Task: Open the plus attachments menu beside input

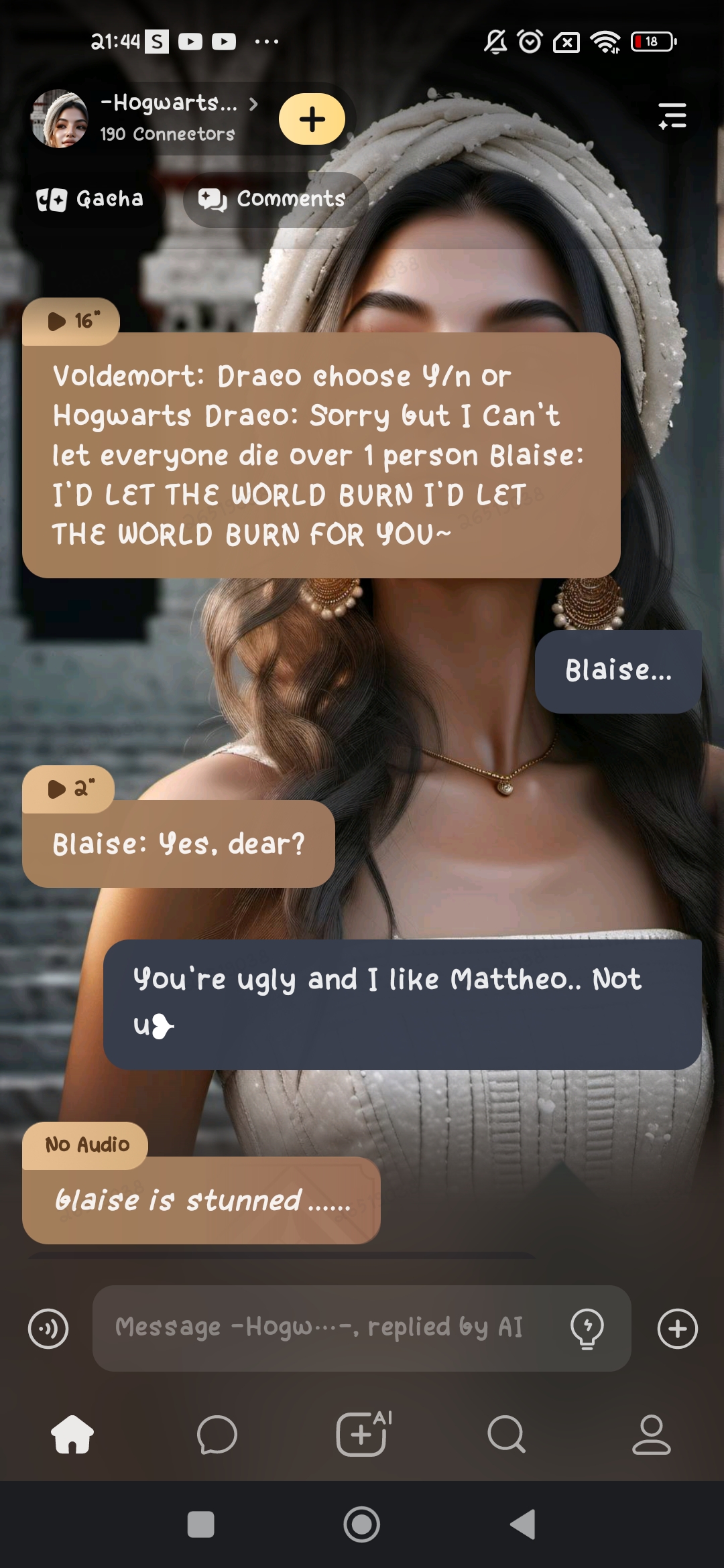Action: (x=677, y=1328)
